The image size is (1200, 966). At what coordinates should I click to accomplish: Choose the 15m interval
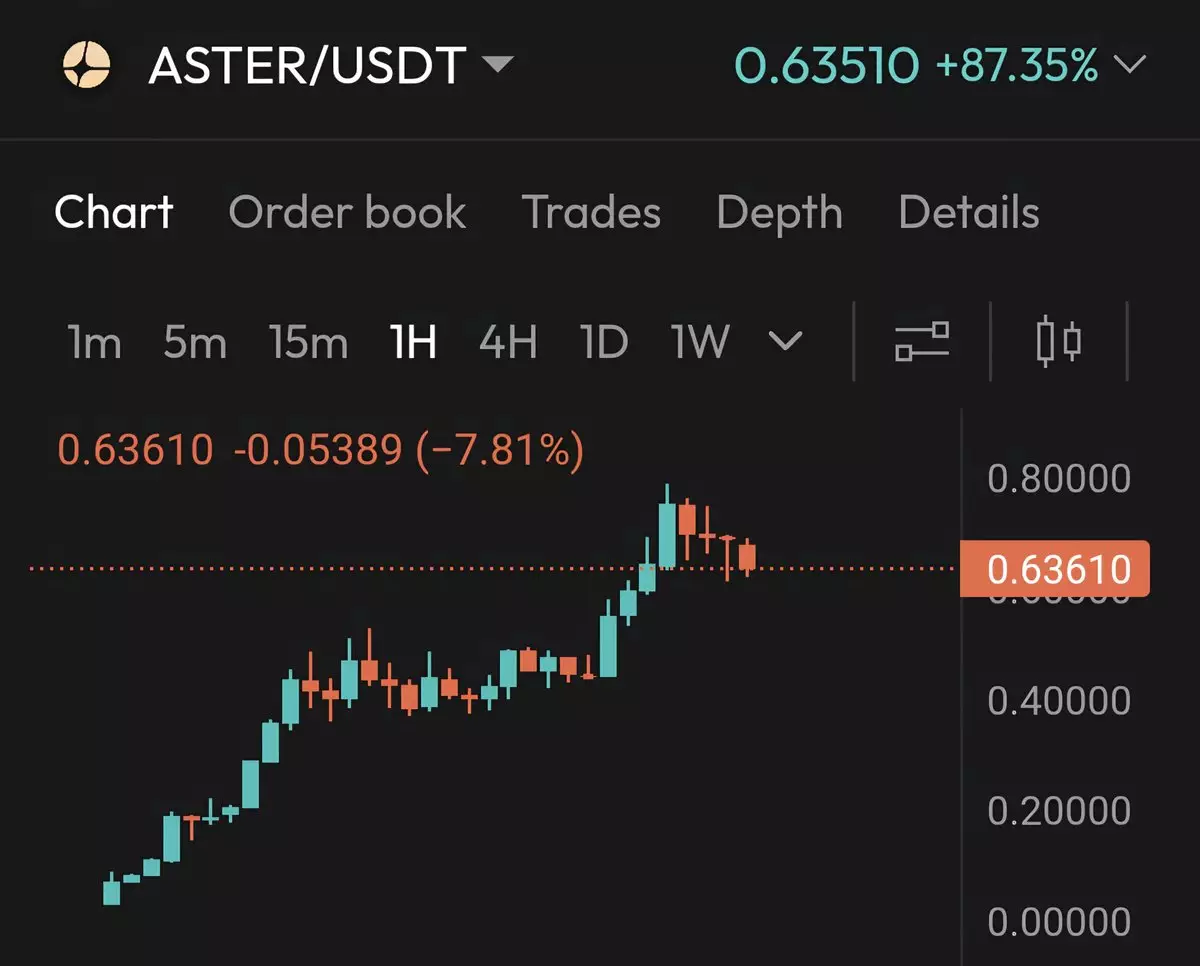tap(308, 343)
